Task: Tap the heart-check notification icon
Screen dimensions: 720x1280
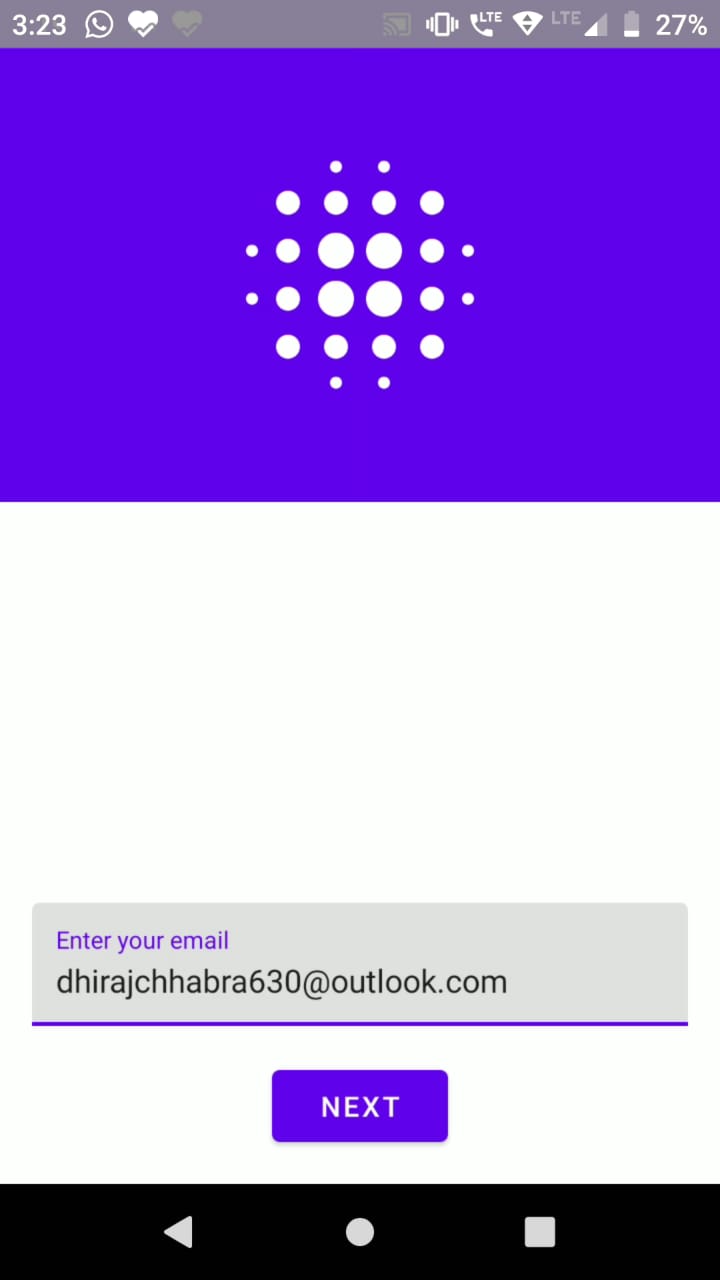Action: tap(143, 24)
